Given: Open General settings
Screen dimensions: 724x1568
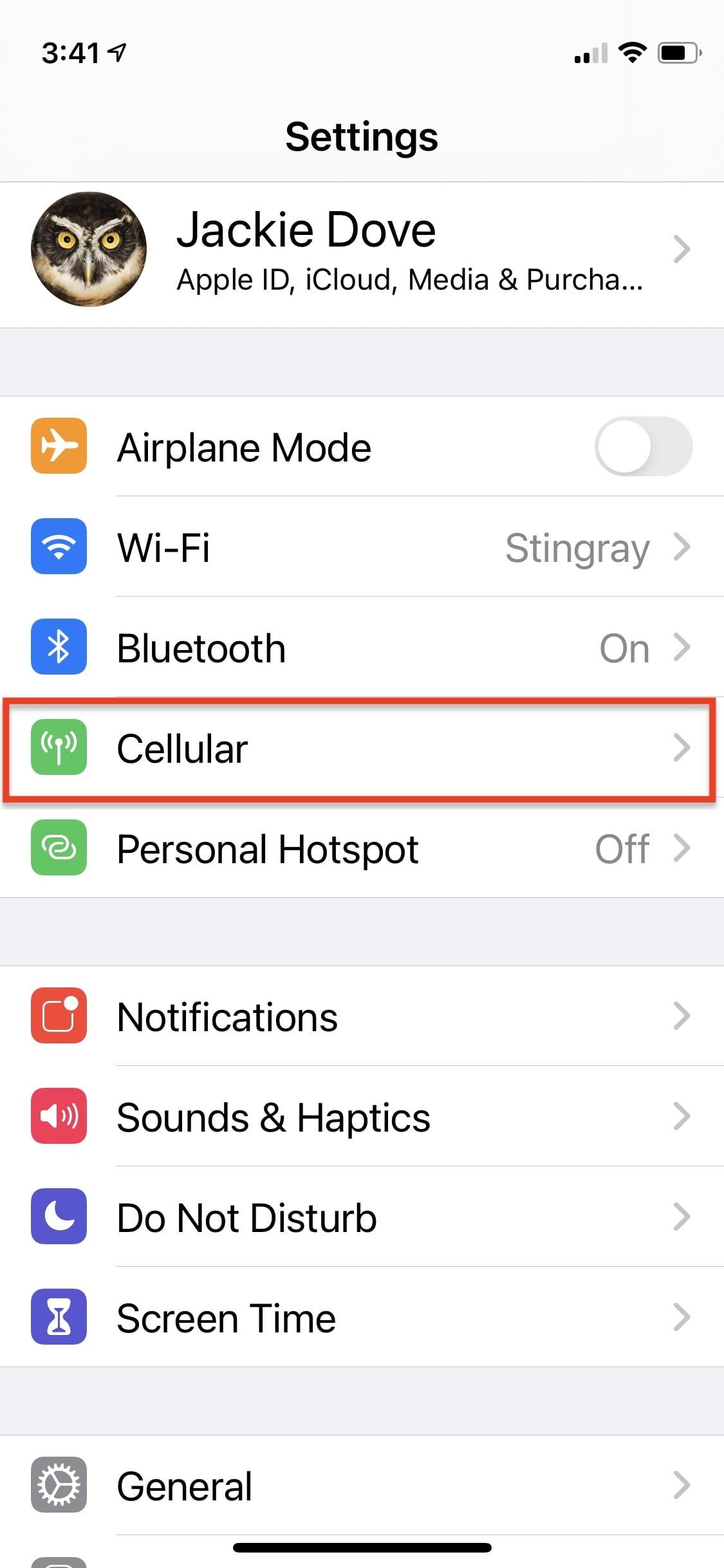Looking at the screenshot, I should point(360,1486).
